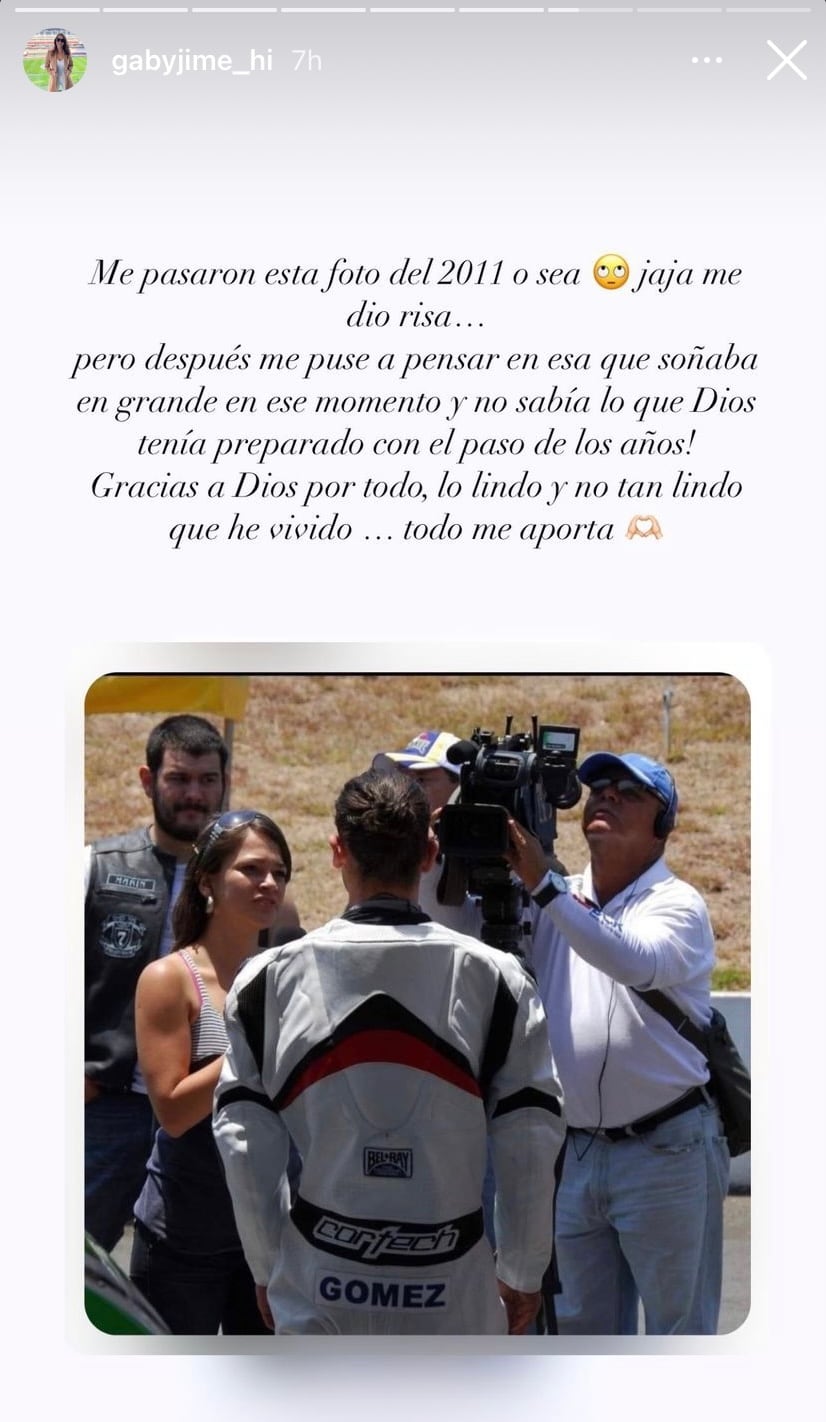Open the story options menu
The height and width of the screenshot is (1422, 826).
[x=706, y=60]
